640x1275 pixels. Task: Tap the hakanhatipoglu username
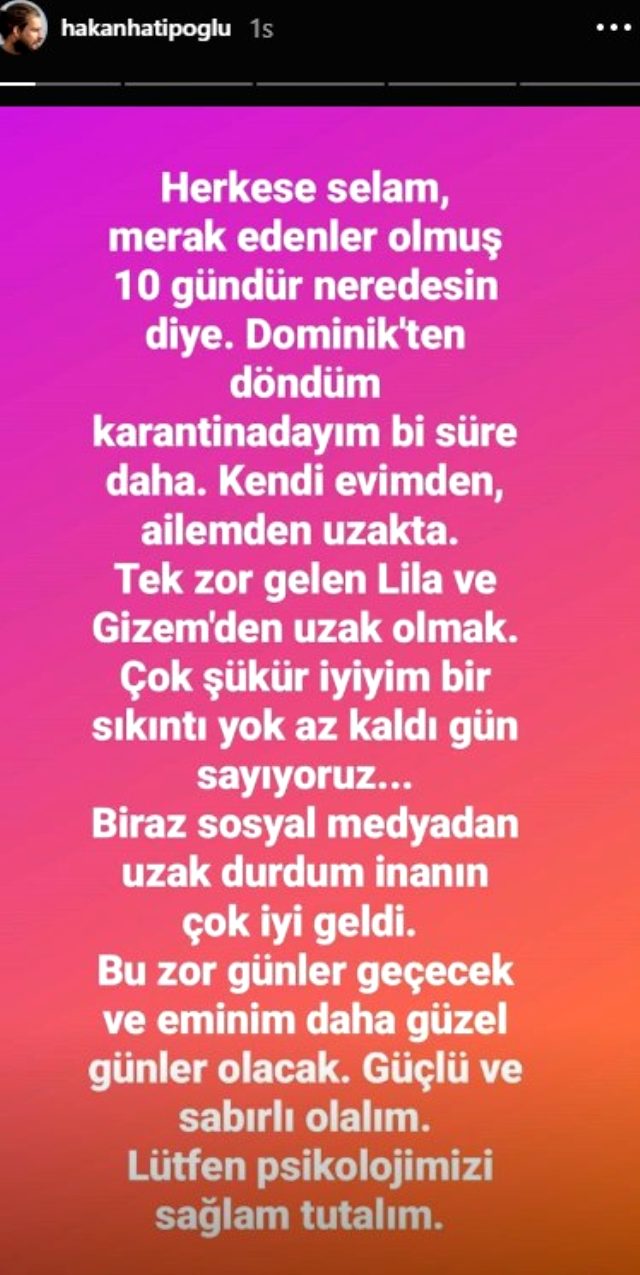click(148, 30)
